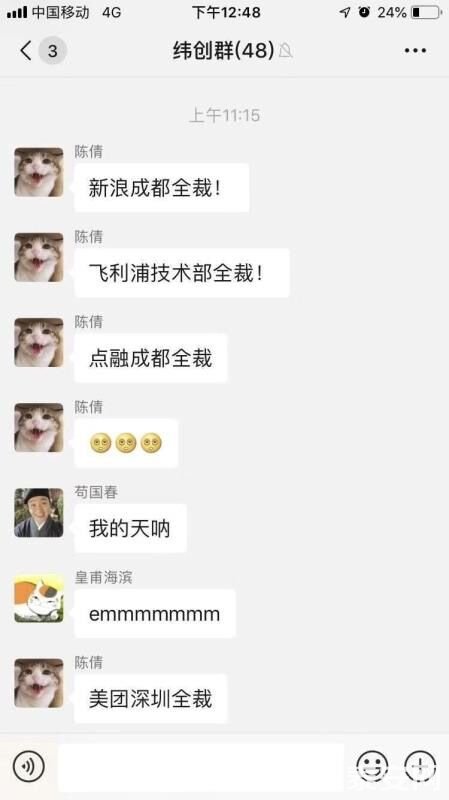Image resolution: width=449 pixels, height=800 pixels.
Task: Open group chat details via three-dot menu
Action: pos(415,51)
